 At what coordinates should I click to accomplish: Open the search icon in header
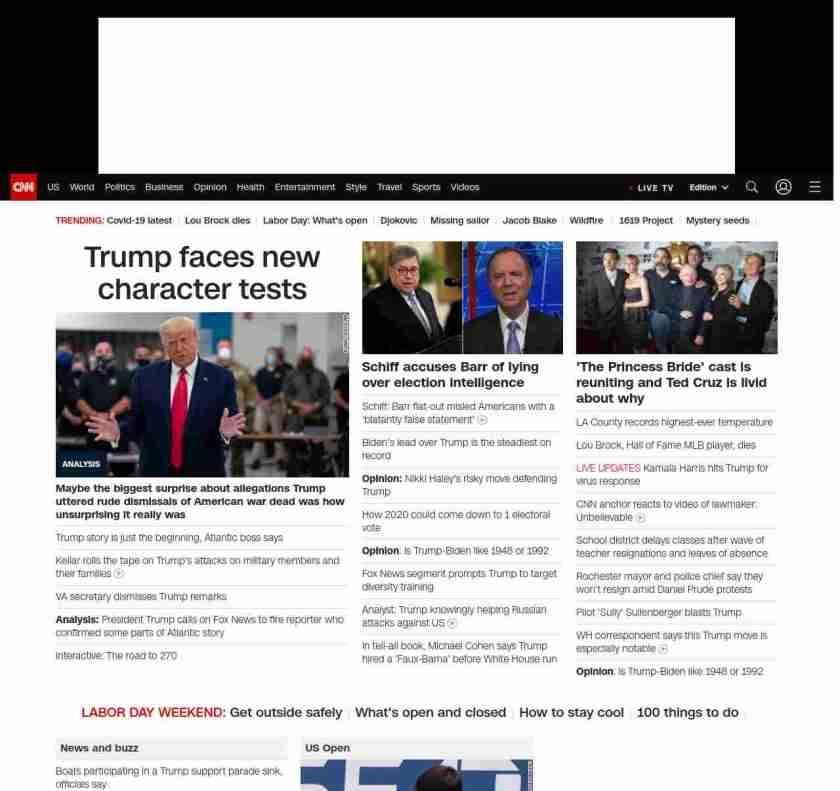pyautogui.click(x=752, y=187)
